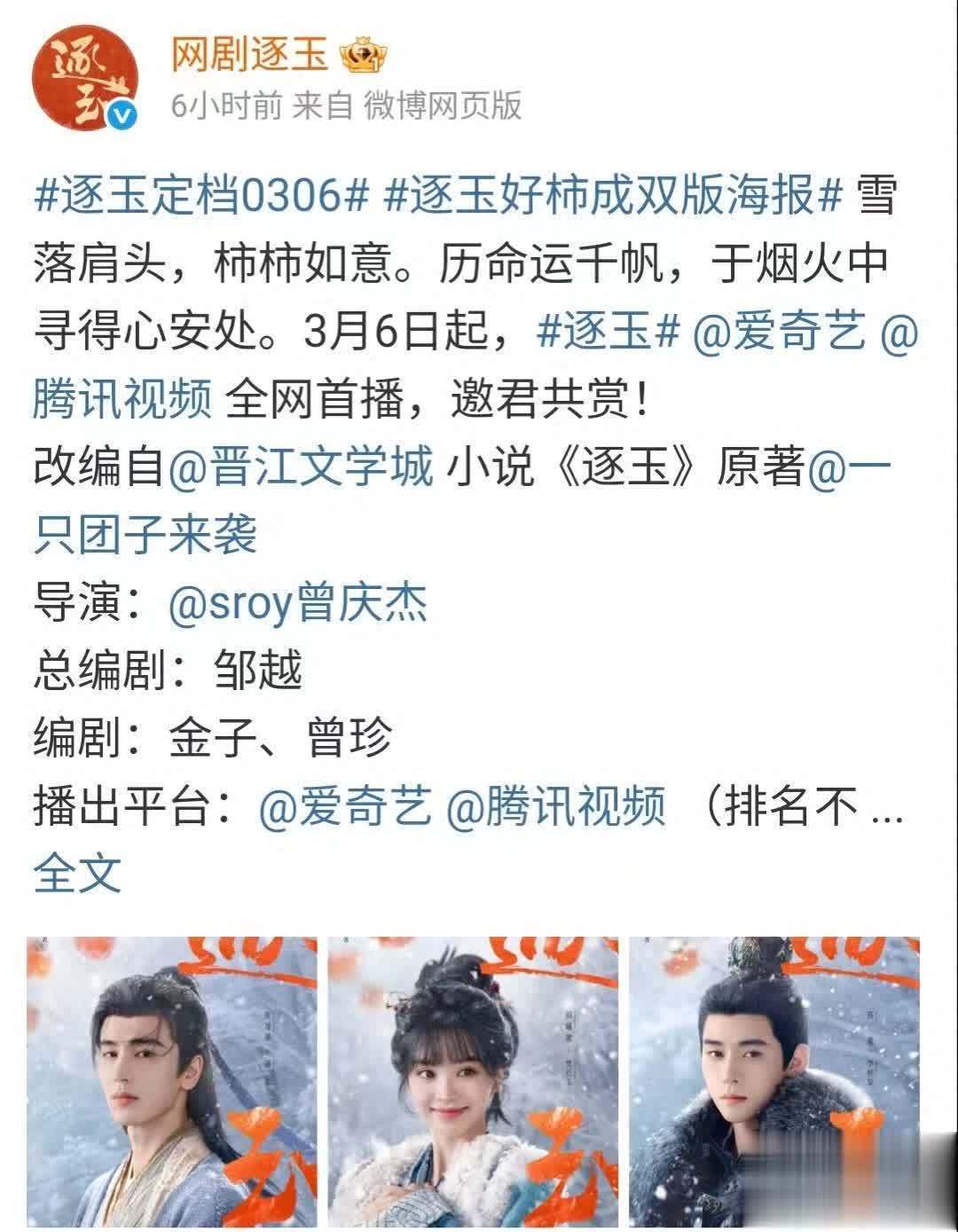Open @腾讯视频 in the 播出平台 line
958x1232 pixels.
[555, 806]
